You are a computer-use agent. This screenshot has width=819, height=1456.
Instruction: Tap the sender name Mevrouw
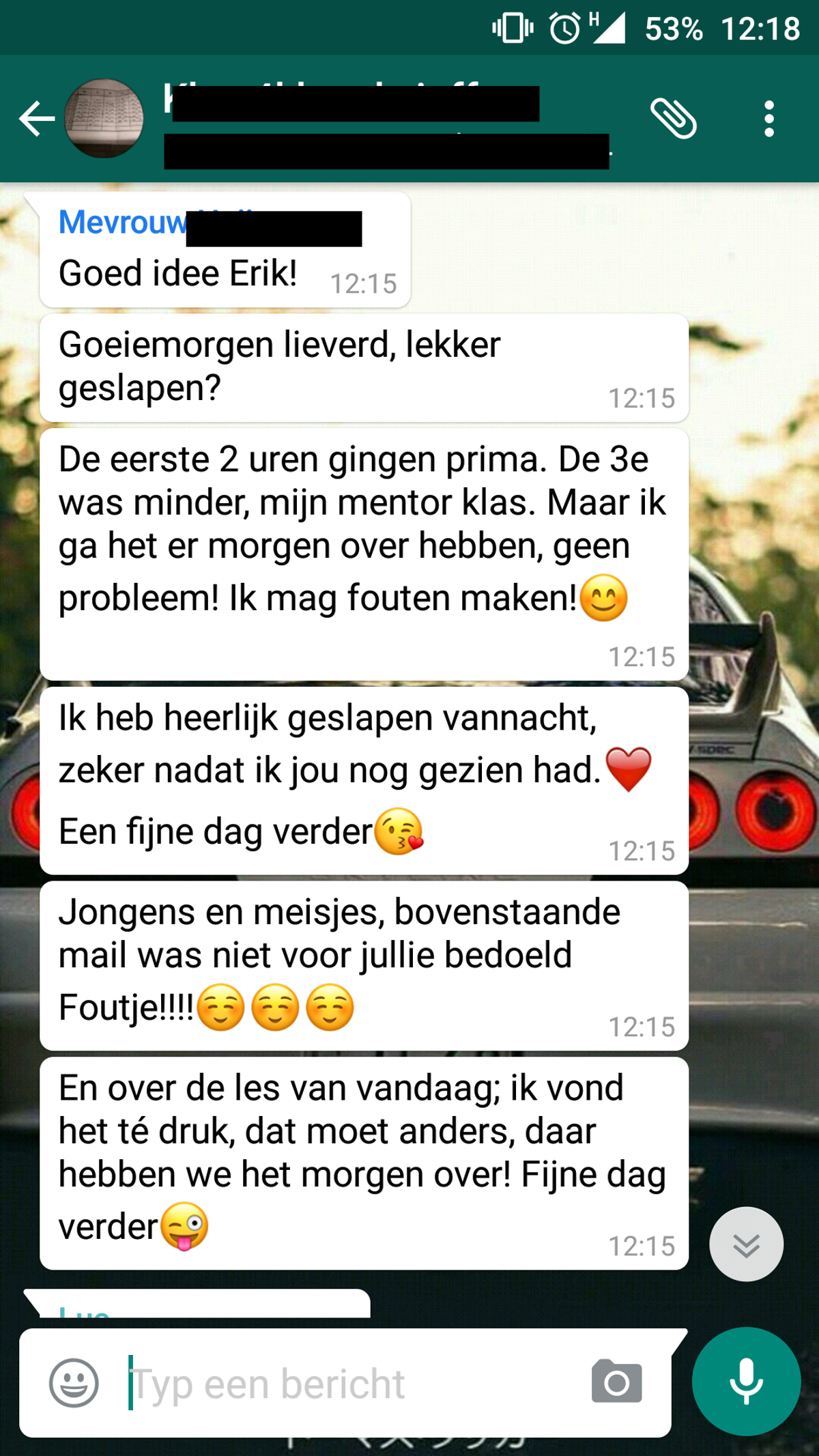tap(123, 223)
